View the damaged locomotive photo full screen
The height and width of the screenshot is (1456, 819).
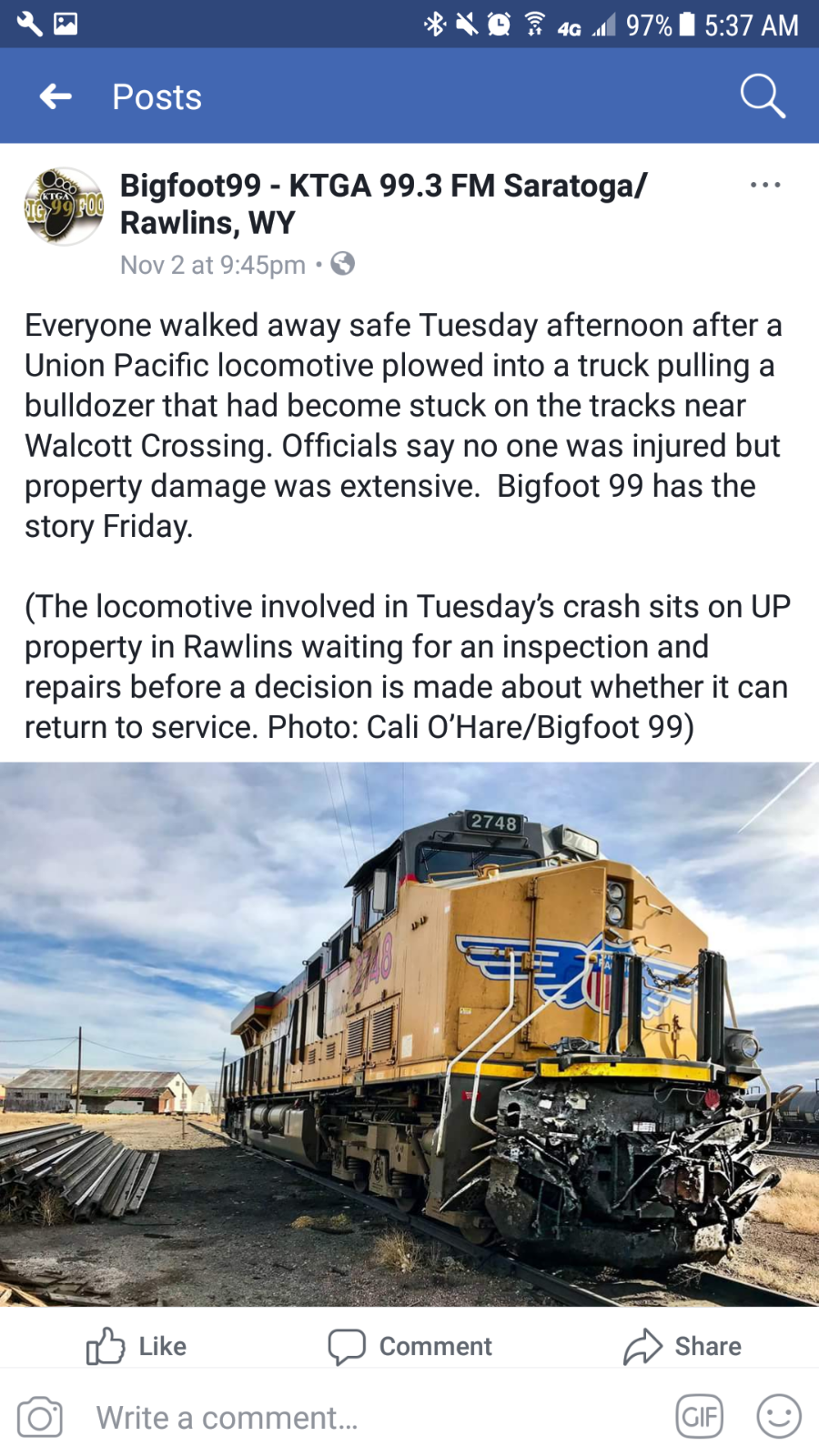(x=409, y=1033)
